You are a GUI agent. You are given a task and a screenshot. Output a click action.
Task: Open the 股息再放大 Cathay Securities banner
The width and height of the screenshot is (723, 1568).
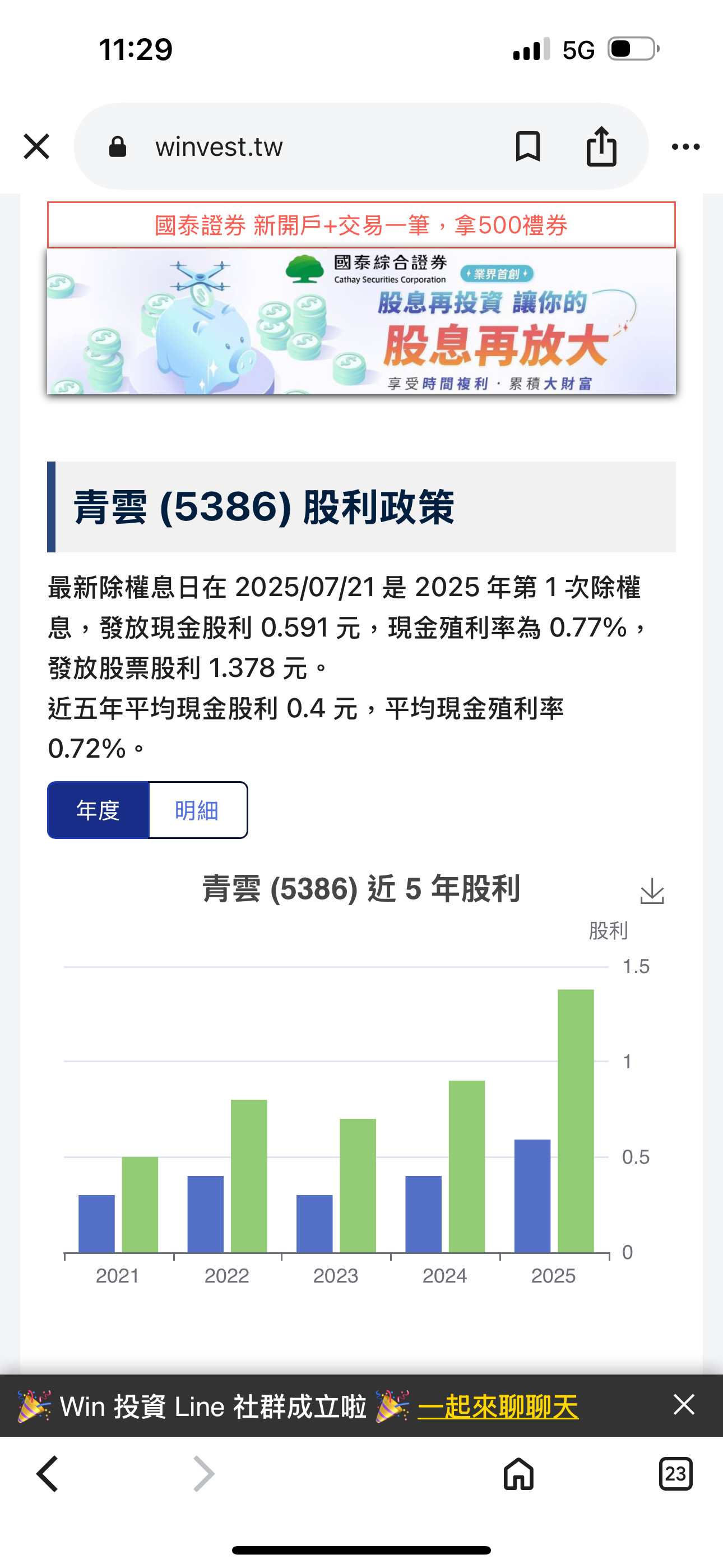361,321
